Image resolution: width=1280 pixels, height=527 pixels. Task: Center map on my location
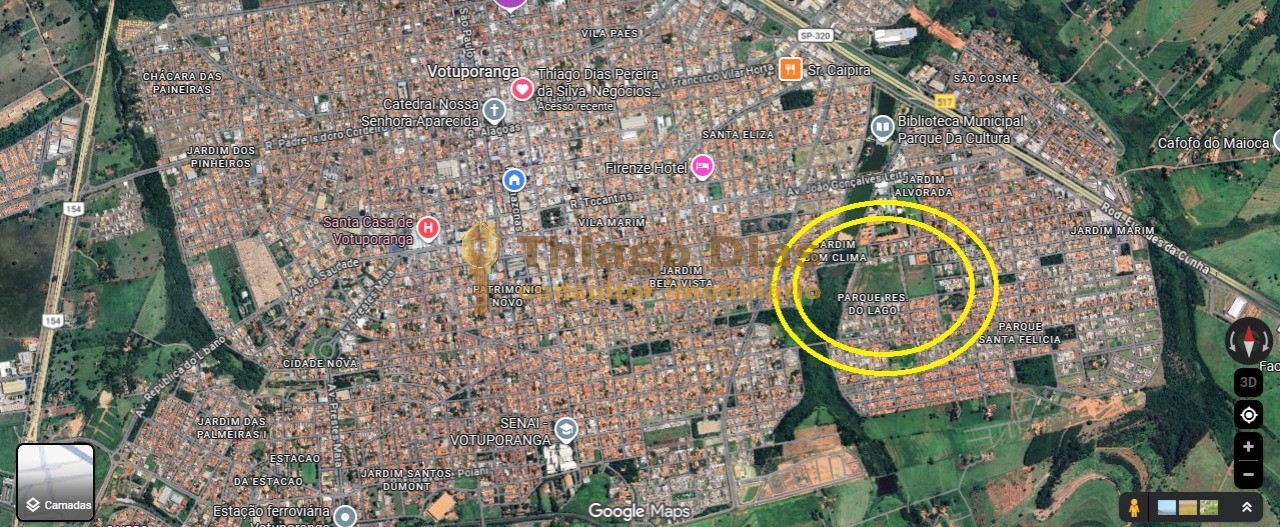[x=1248, y=415]
